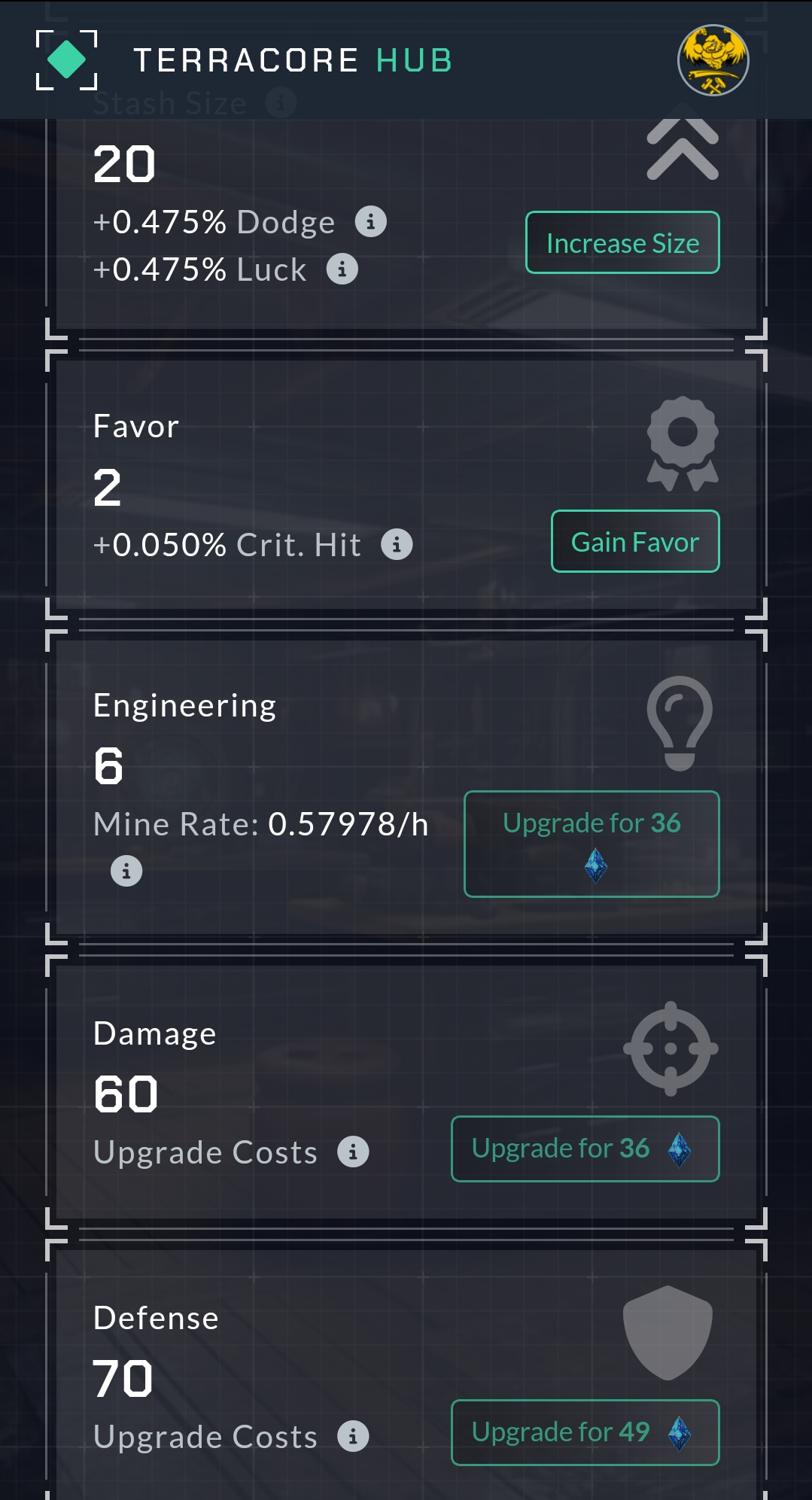
Task: Tap the Gain Favor button
Action: pos(635,542)
